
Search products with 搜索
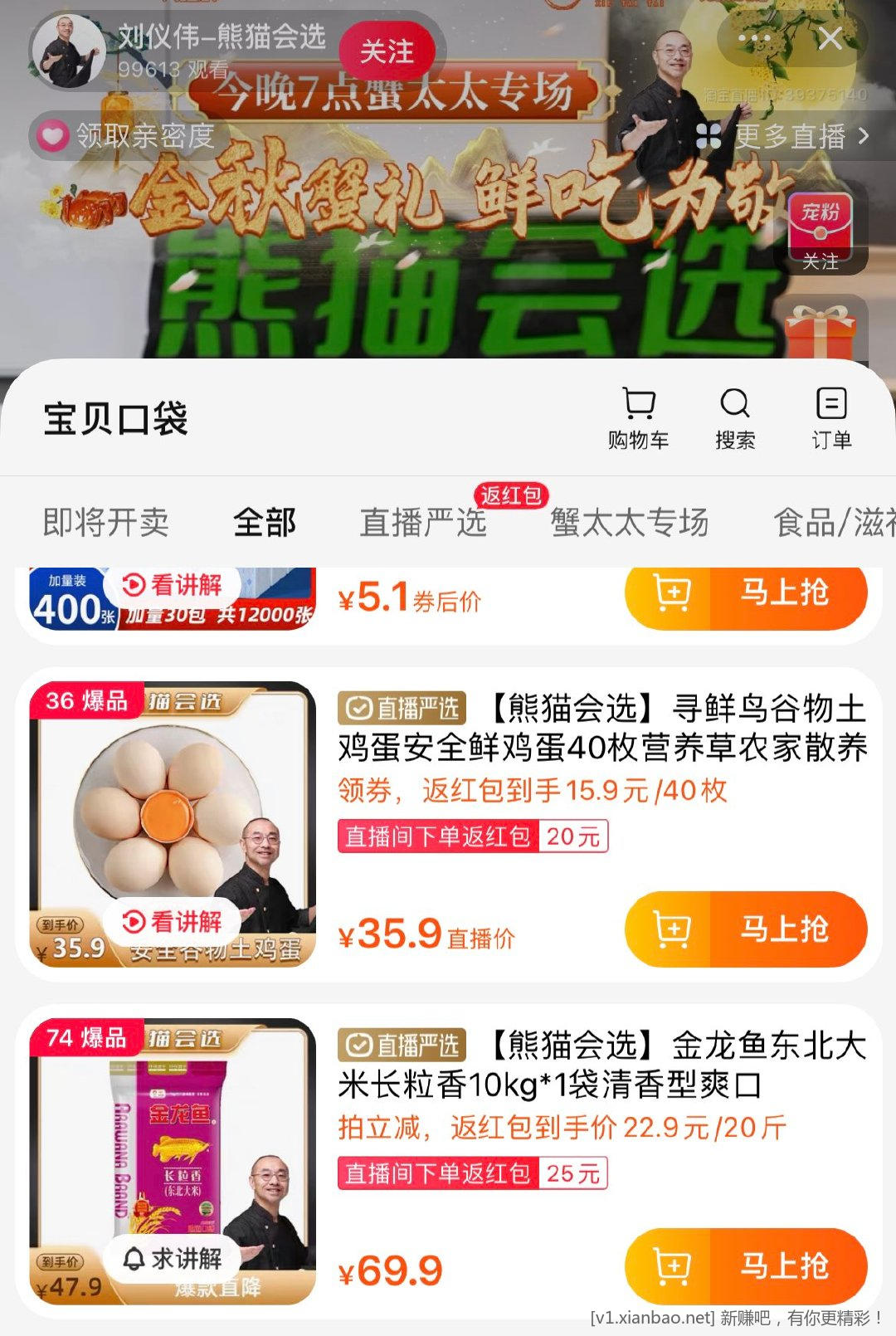[735, 418]
